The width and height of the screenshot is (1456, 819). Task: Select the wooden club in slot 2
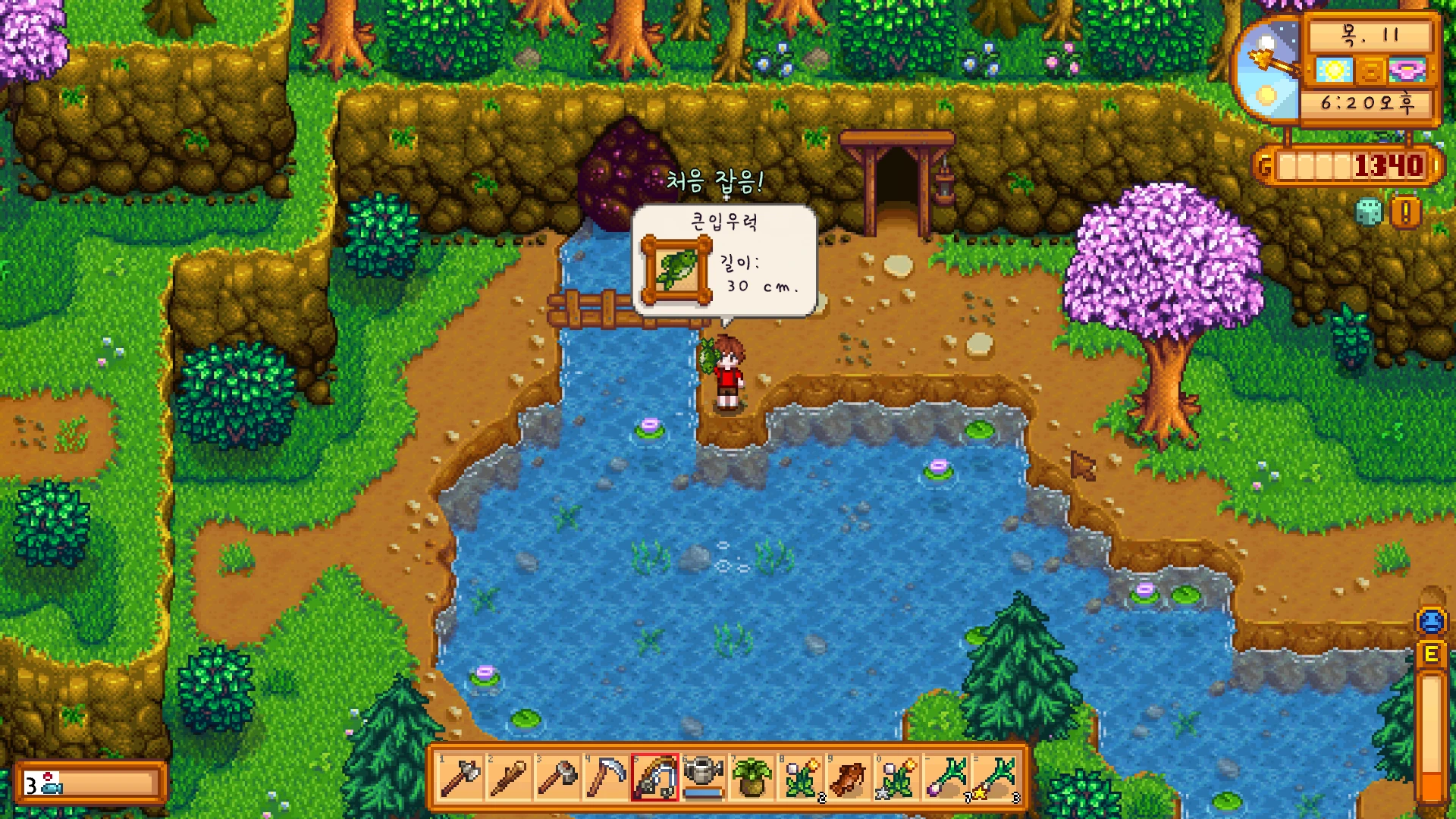click(509, 777)
